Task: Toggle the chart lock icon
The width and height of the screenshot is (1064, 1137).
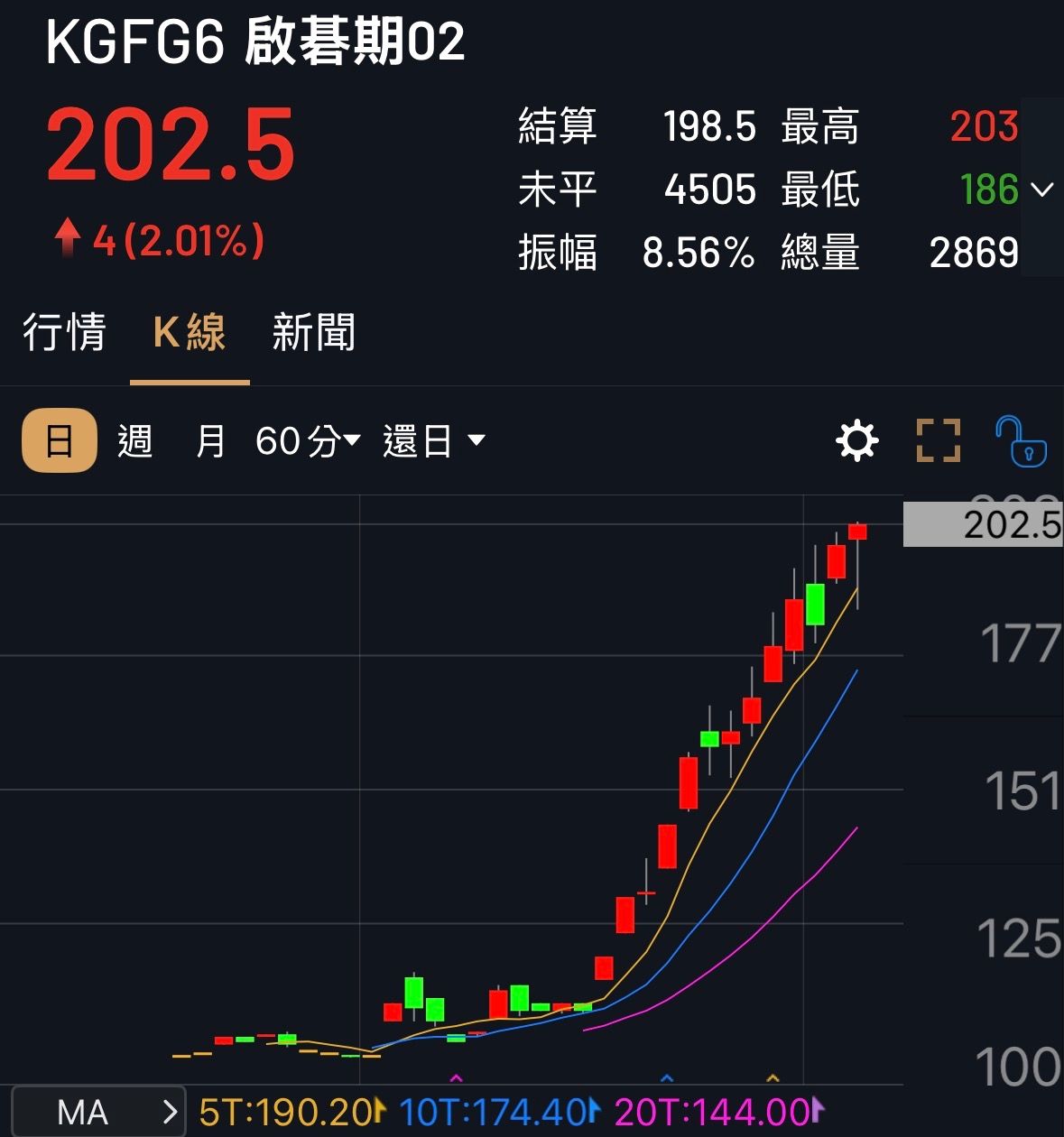Action: click(x=1022, y=441)
